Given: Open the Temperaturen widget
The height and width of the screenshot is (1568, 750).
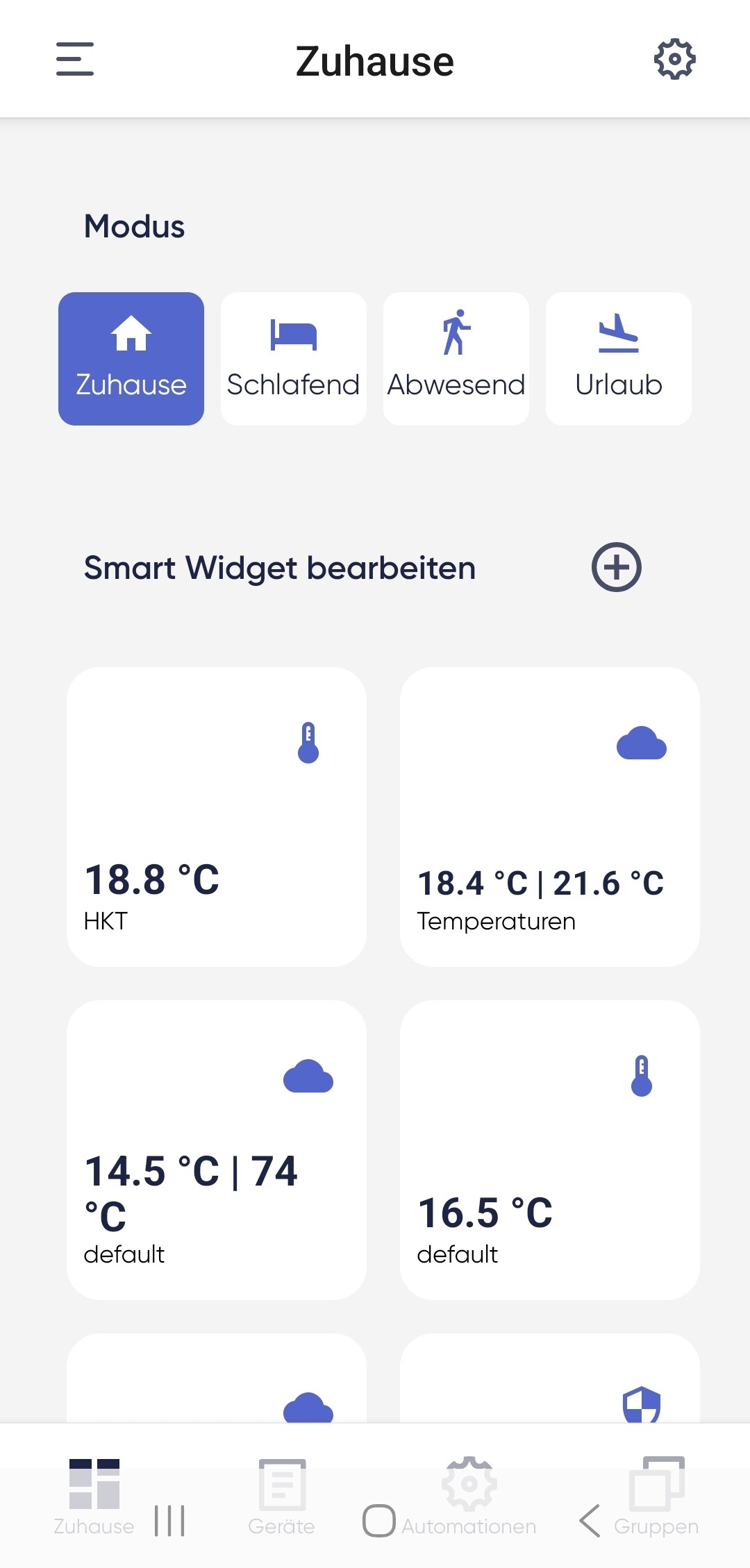Looking at the screenshot, I should pos(550,817).
